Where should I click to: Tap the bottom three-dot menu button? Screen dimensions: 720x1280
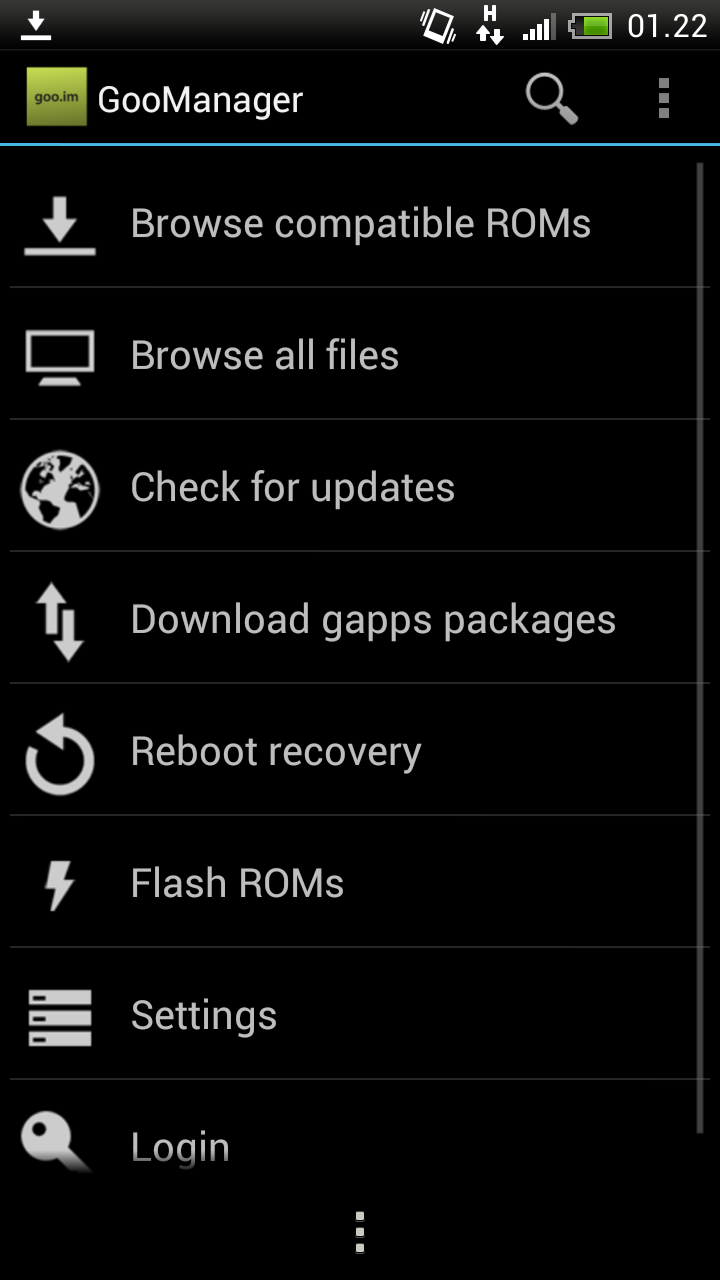[x=360, y=1232]
